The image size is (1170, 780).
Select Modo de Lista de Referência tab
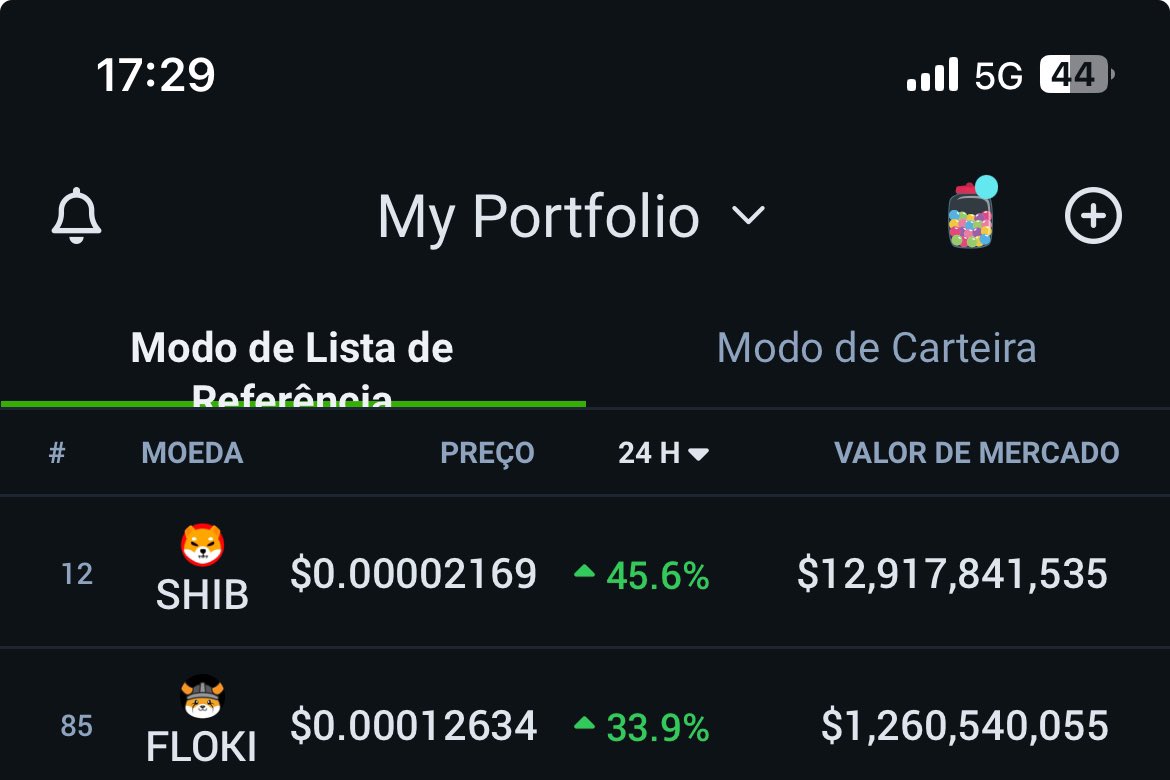[292, 367]
